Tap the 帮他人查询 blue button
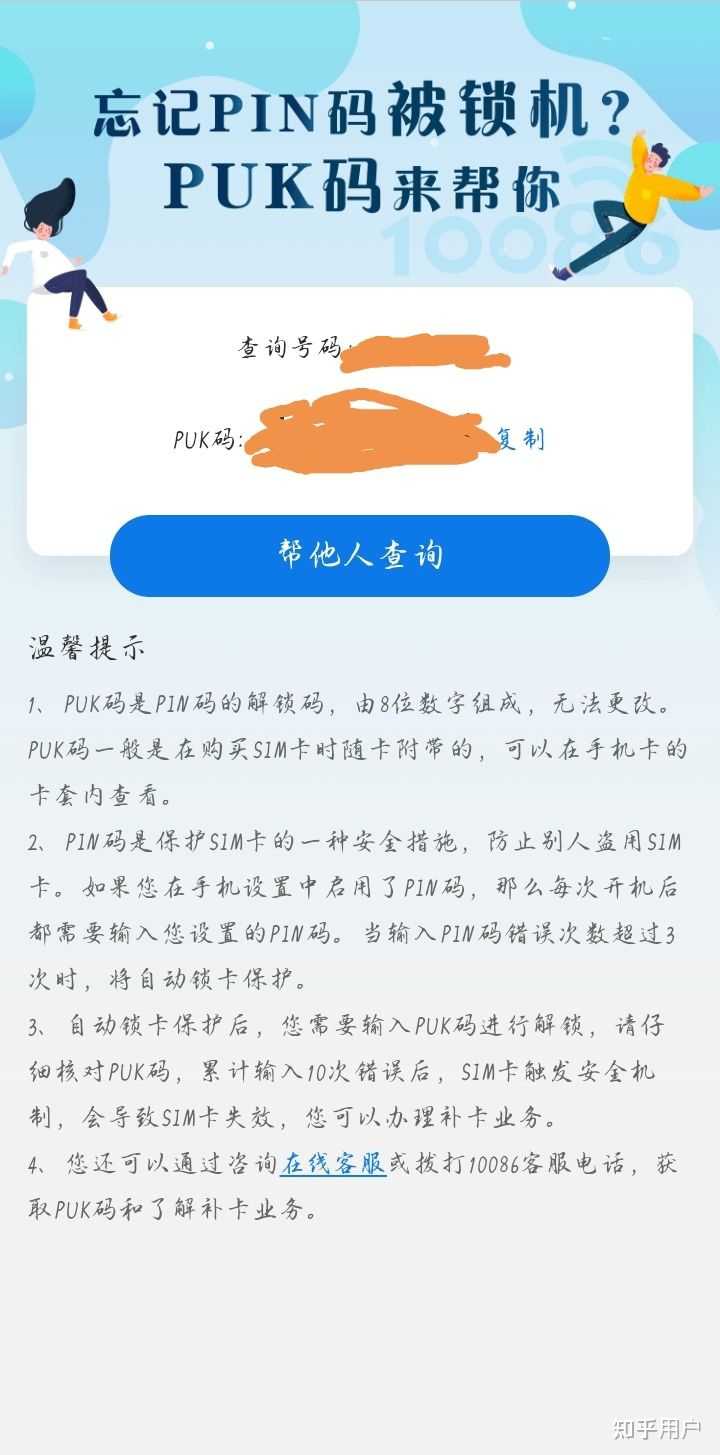The width and height of the screenshot is (720, 1455). [x=360, y=557]
